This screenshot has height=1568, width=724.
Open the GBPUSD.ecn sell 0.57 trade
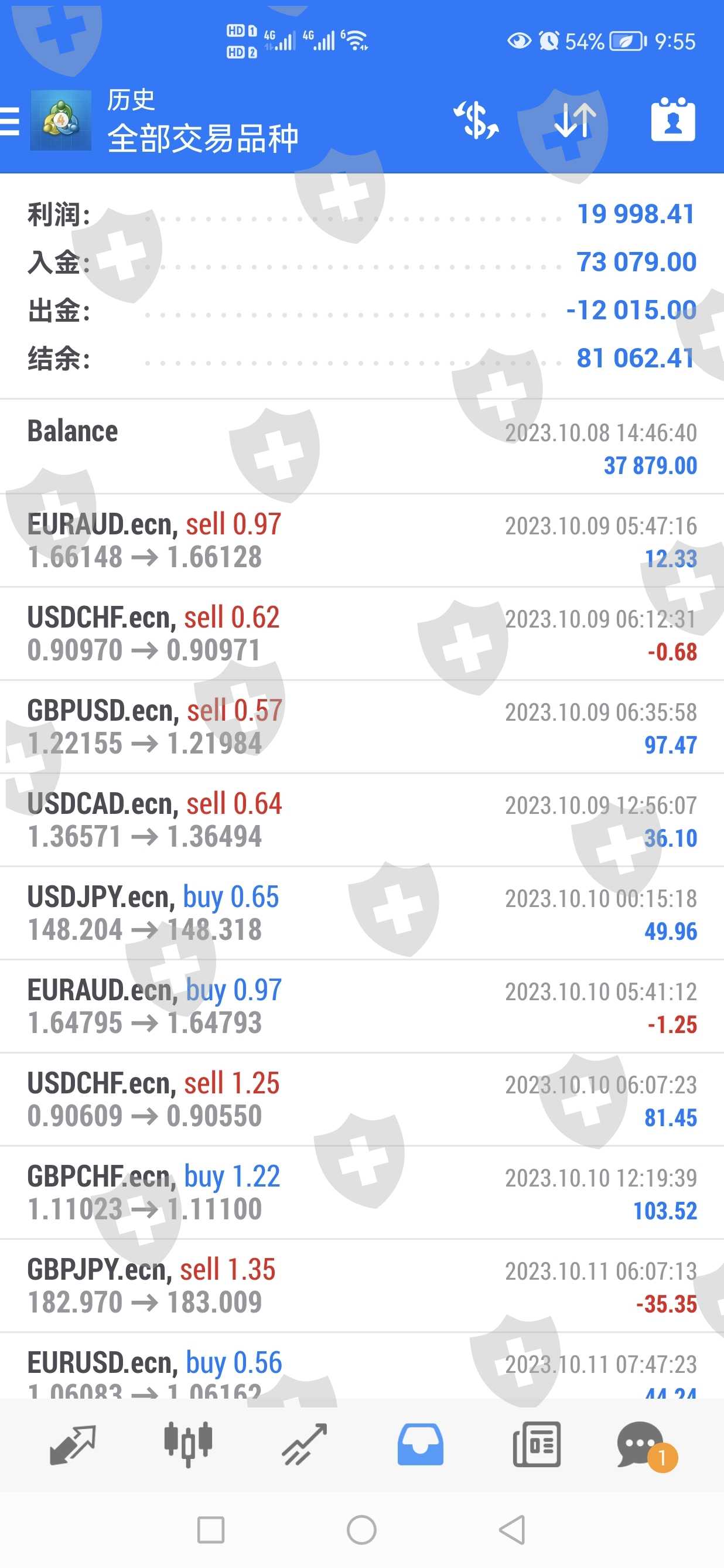point(362,727)
